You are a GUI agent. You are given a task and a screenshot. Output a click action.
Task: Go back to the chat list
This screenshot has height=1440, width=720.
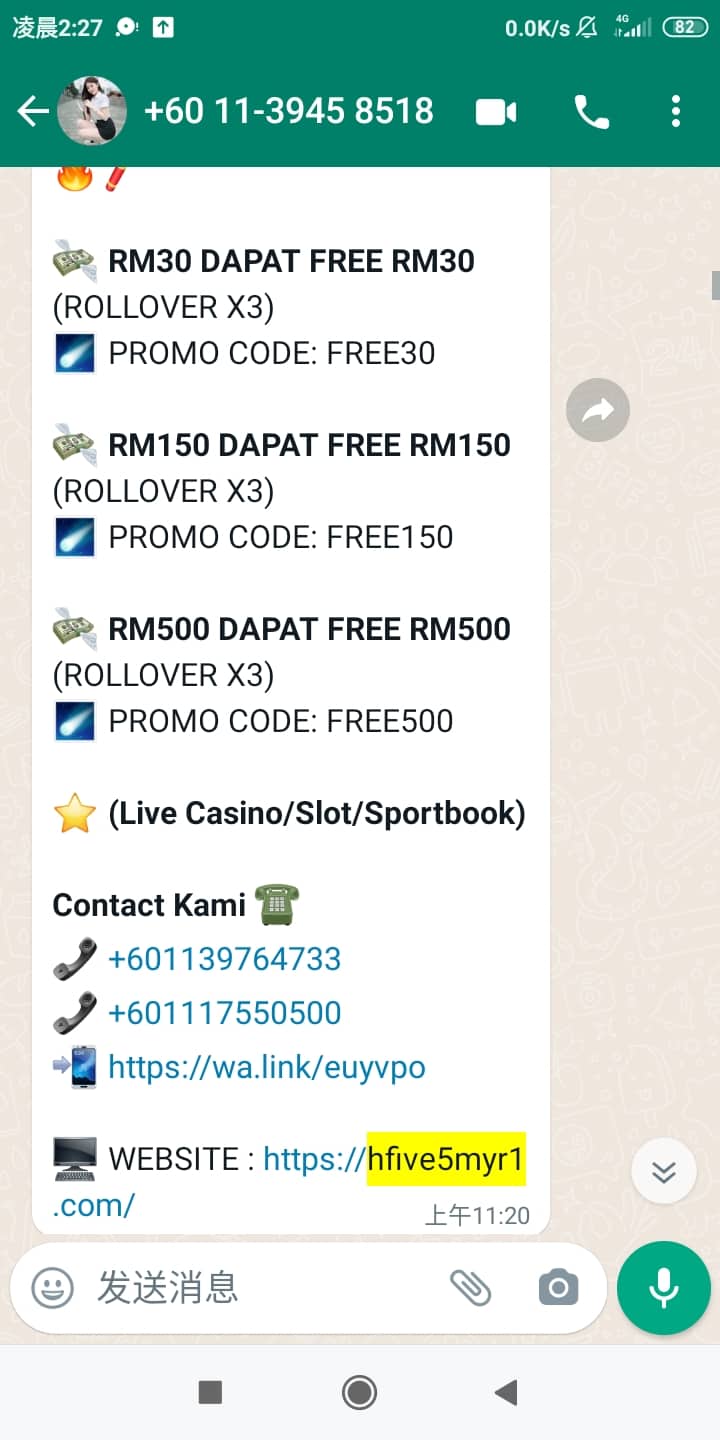(x=33, y=111)
